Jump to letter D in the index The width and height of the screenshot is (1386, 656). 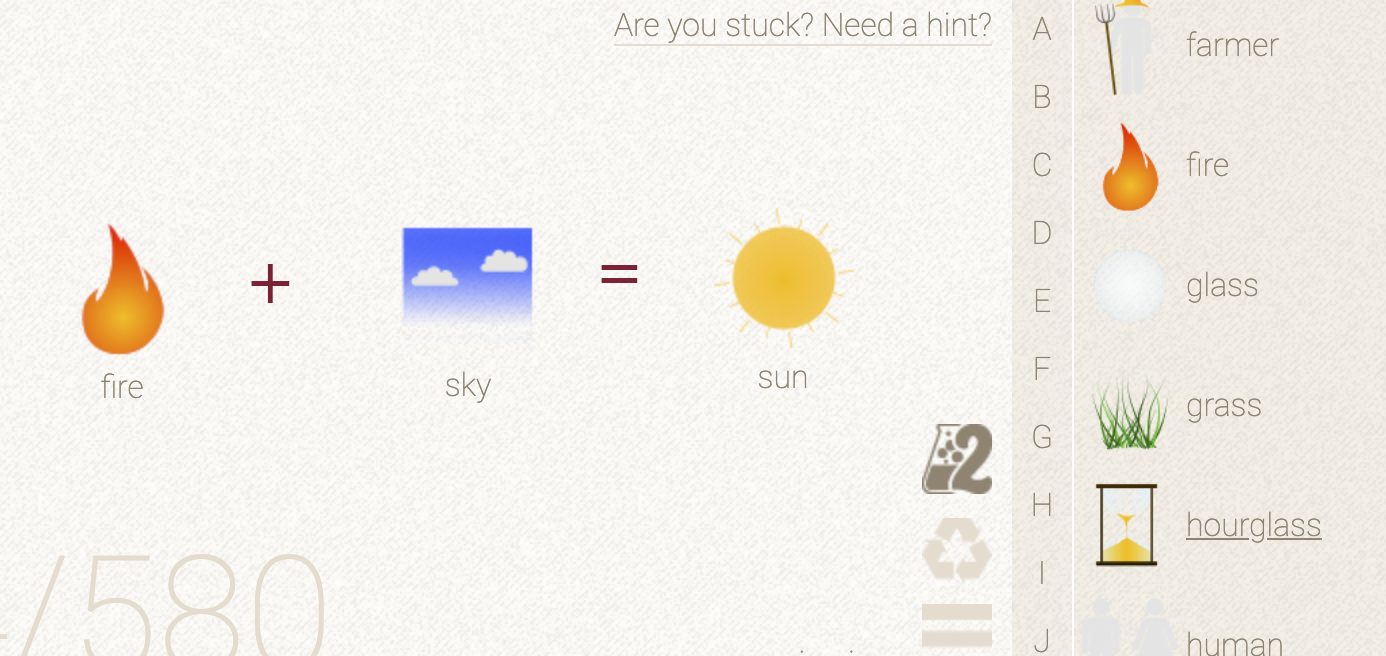(x=1042, y=233)
